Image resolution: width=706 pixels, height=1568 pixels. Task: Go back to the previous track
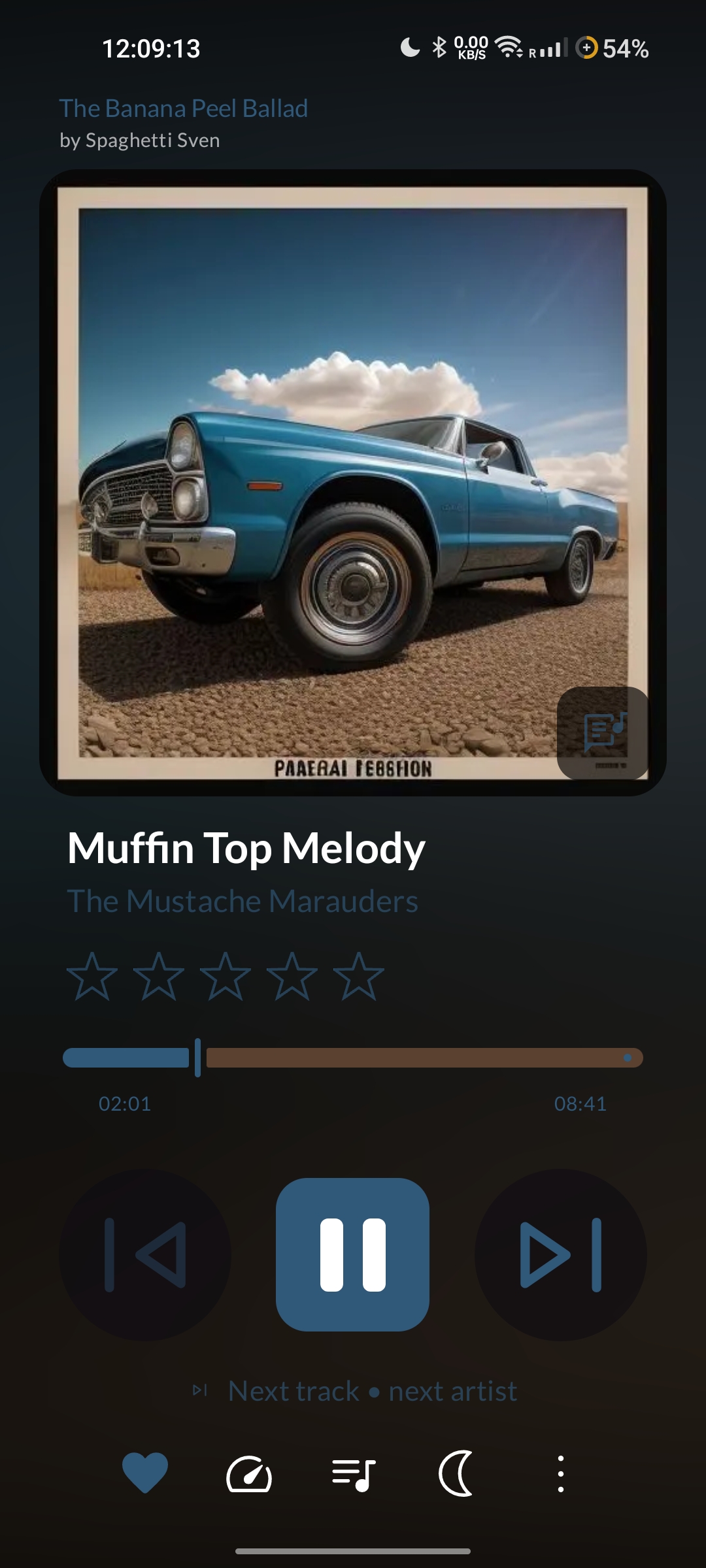point(145,1254)
